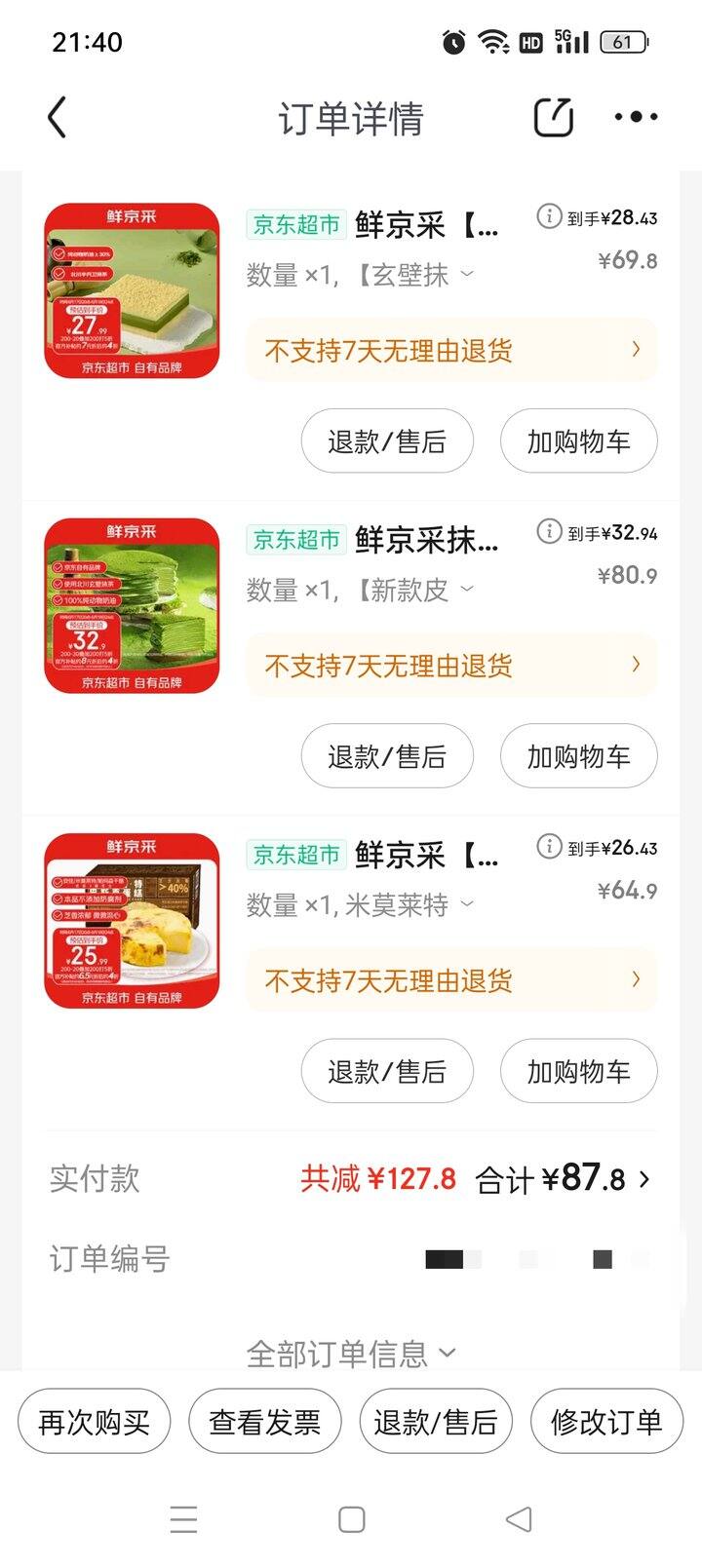This screenshot has width=702, height=1568.
Task: Open the 米莫莱特 cake product image
Action: point(132,921)
